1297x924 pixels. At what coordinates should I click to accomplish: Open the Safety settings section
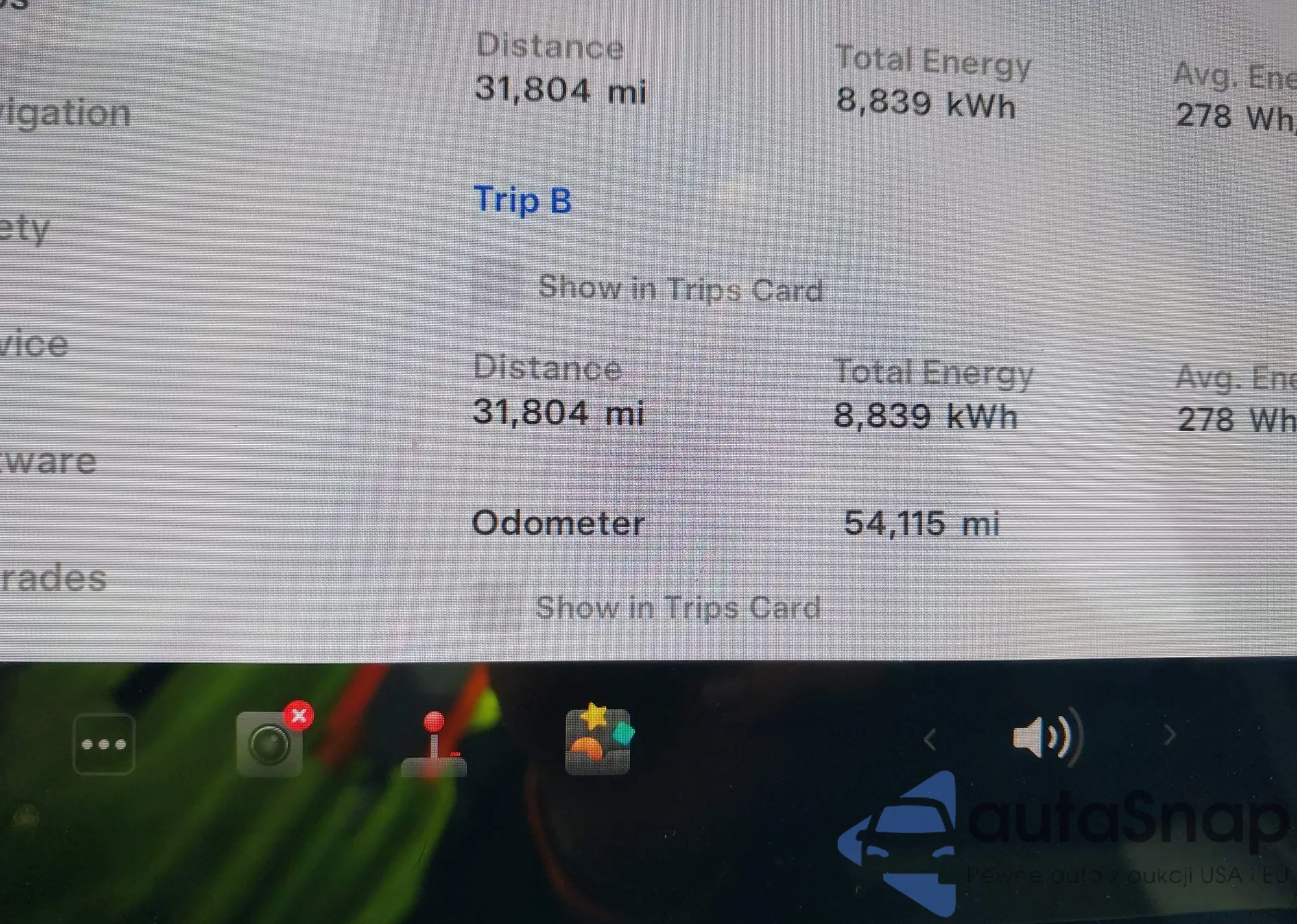[26, 228]
